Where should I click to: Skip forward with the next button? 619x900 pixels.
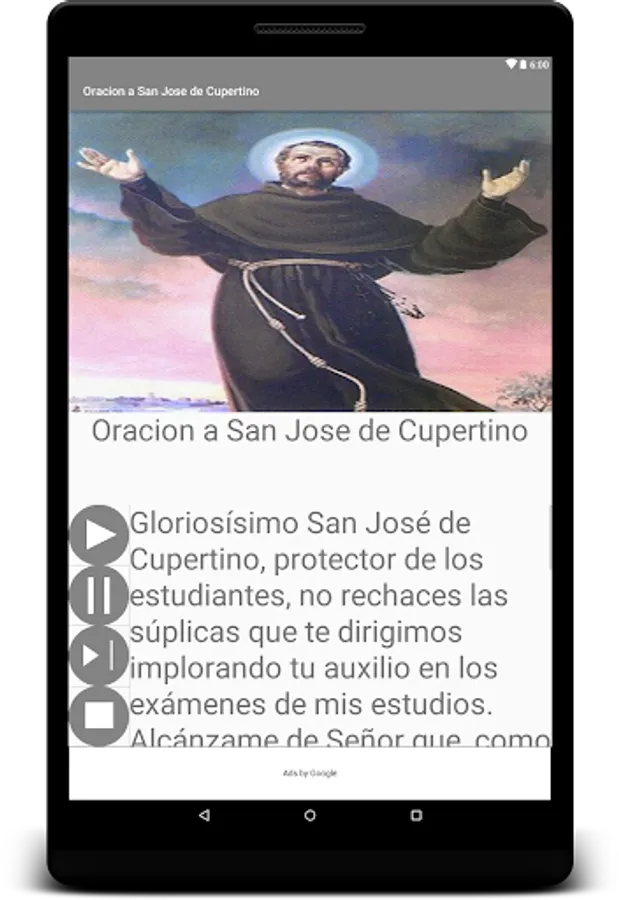tap(99, 656)
